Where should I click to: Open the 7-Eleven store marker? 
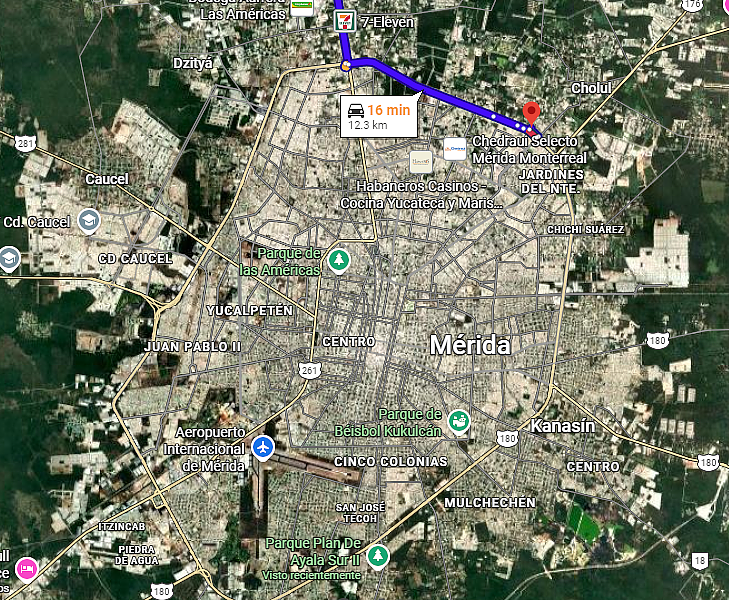[345, 19]
